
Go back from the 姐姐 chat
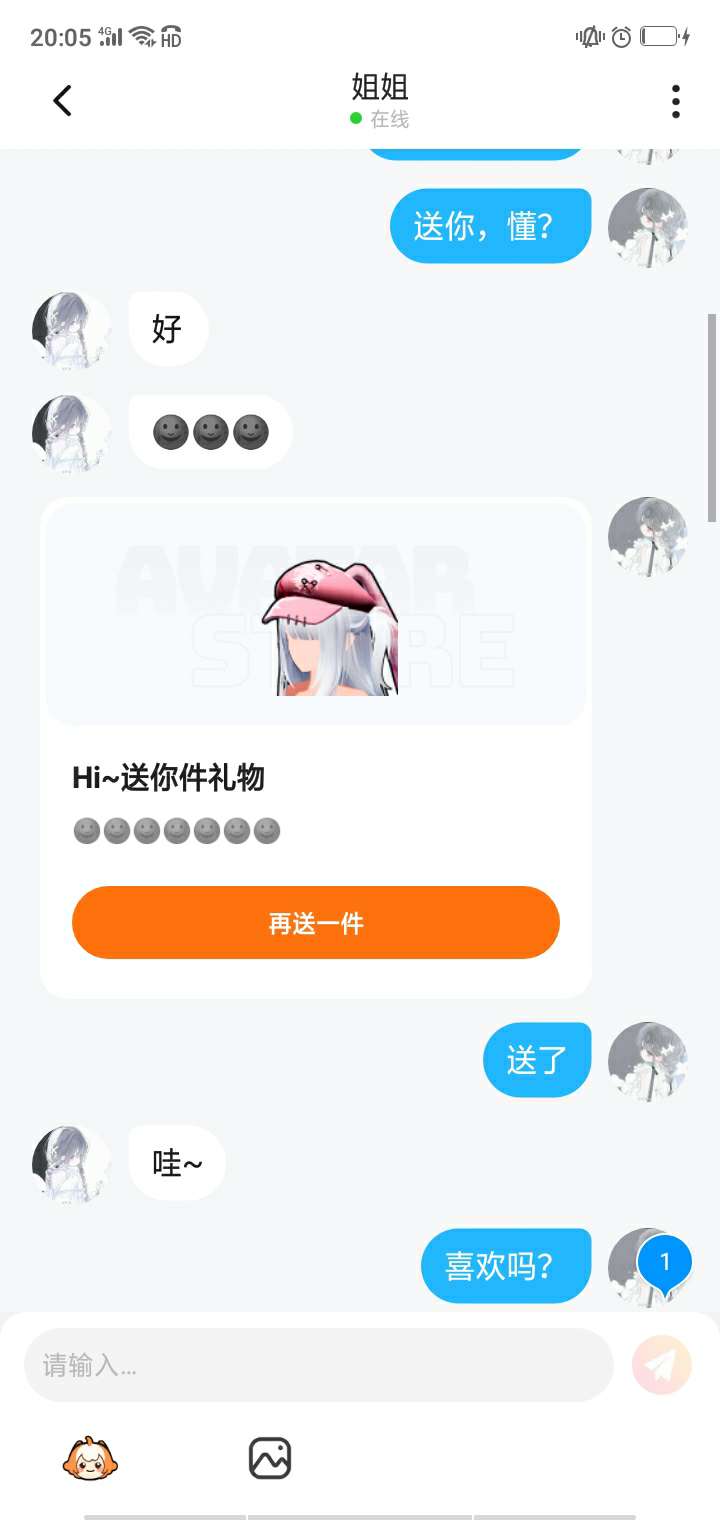[x=62, y=100]
